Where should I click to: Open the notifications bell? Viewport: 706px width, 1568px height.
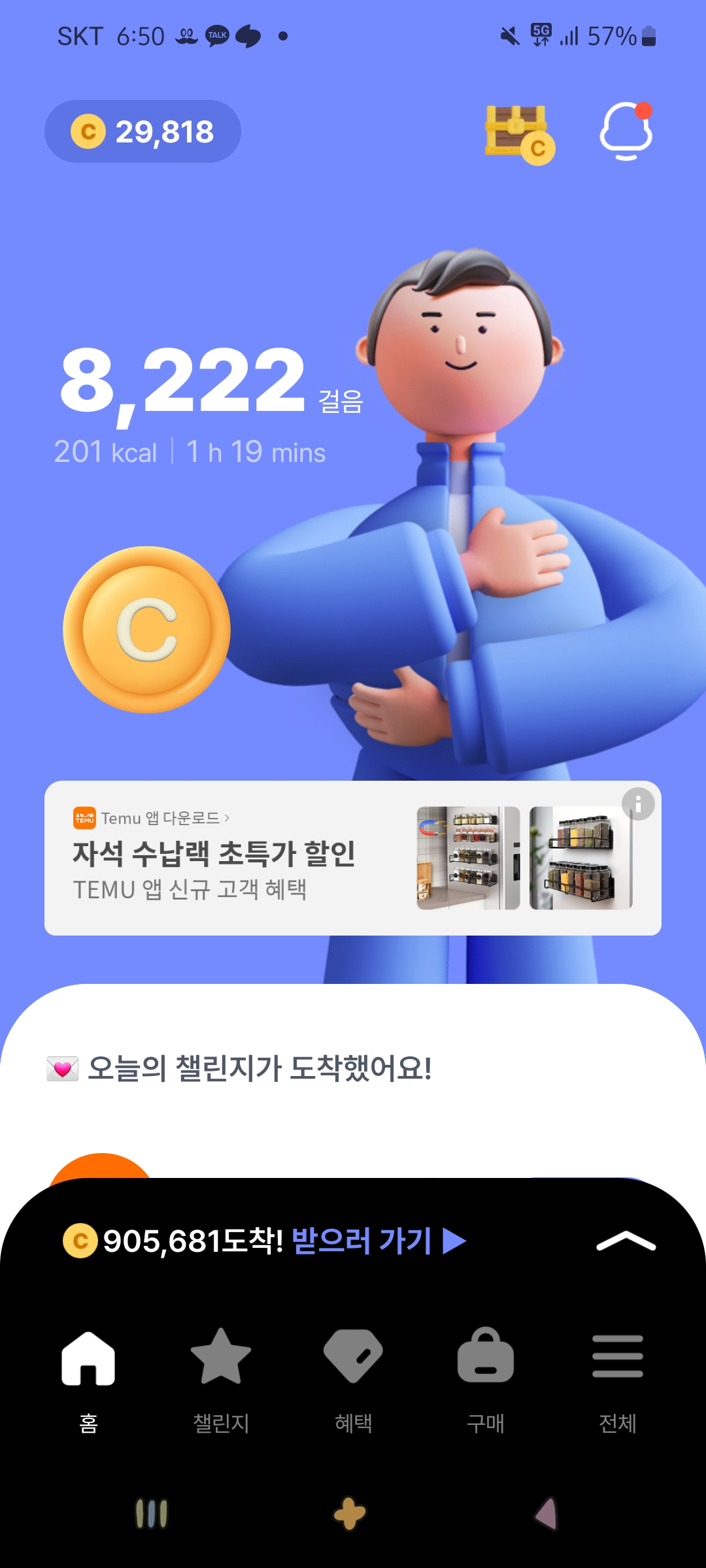[626, 131]
